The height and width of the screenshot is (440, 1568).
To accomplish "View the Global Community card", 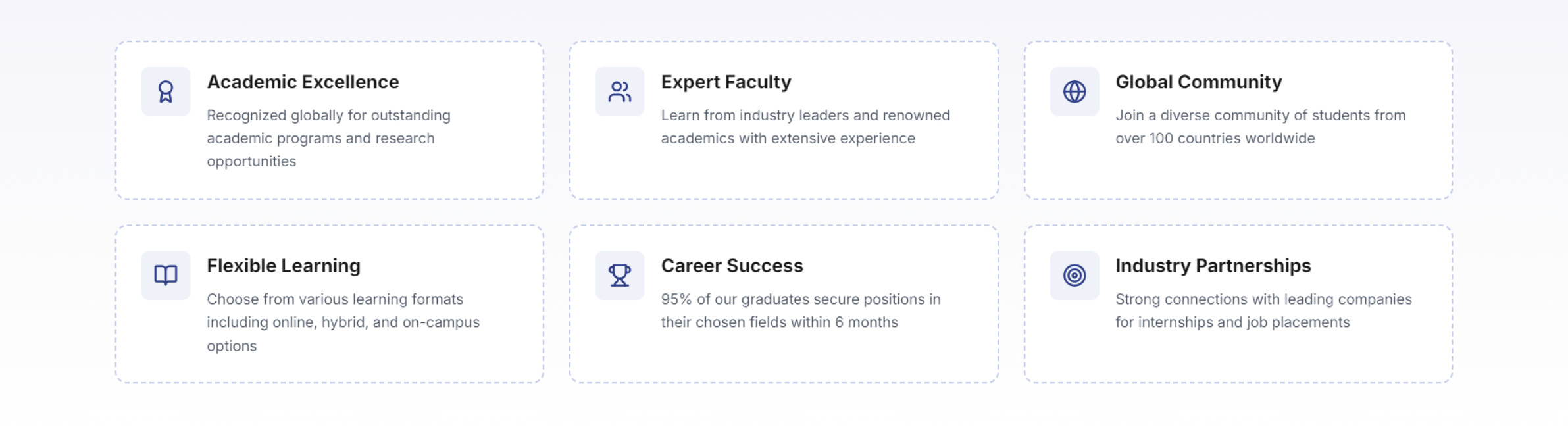I will (1238, 120).
